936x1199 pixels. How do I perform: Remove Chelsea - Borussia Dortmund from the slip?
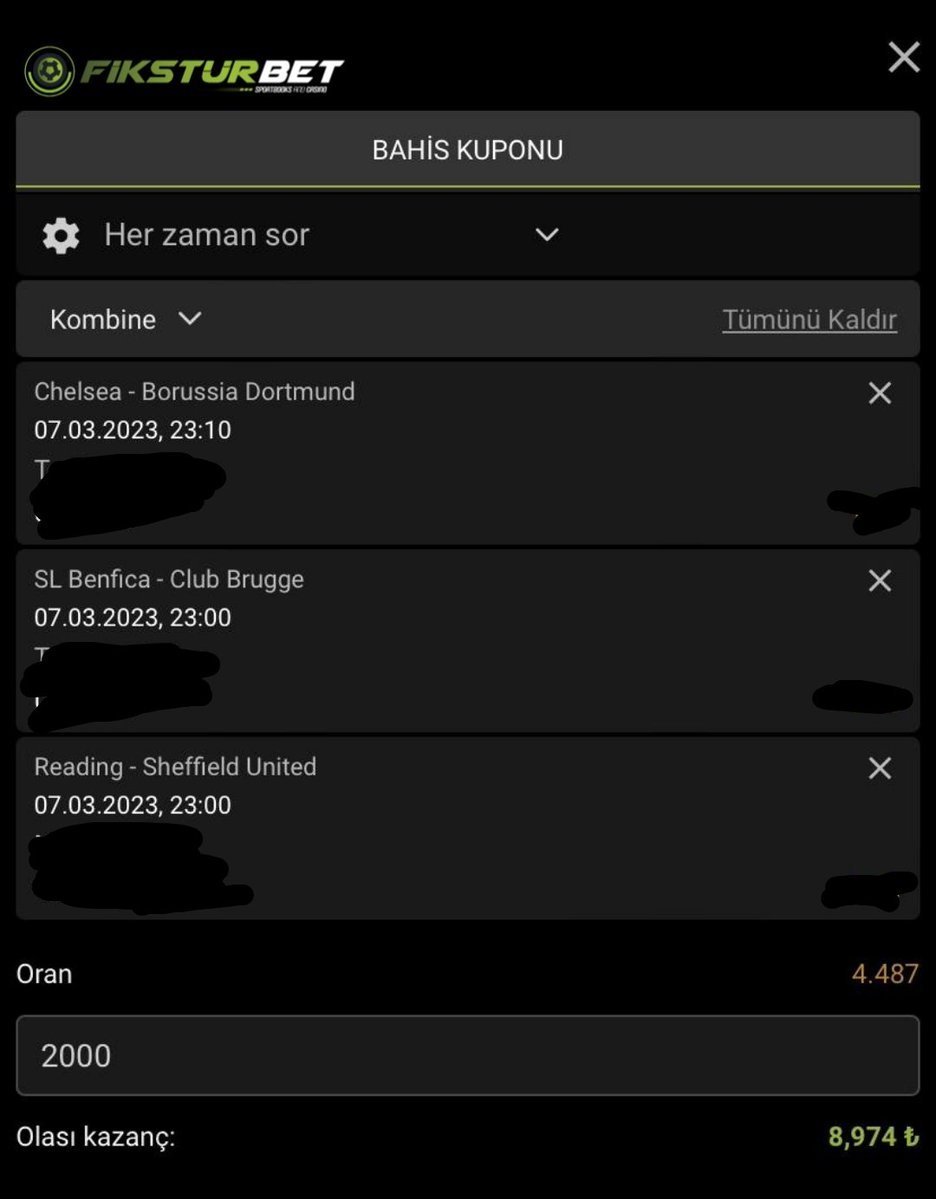tap(879, 393)
